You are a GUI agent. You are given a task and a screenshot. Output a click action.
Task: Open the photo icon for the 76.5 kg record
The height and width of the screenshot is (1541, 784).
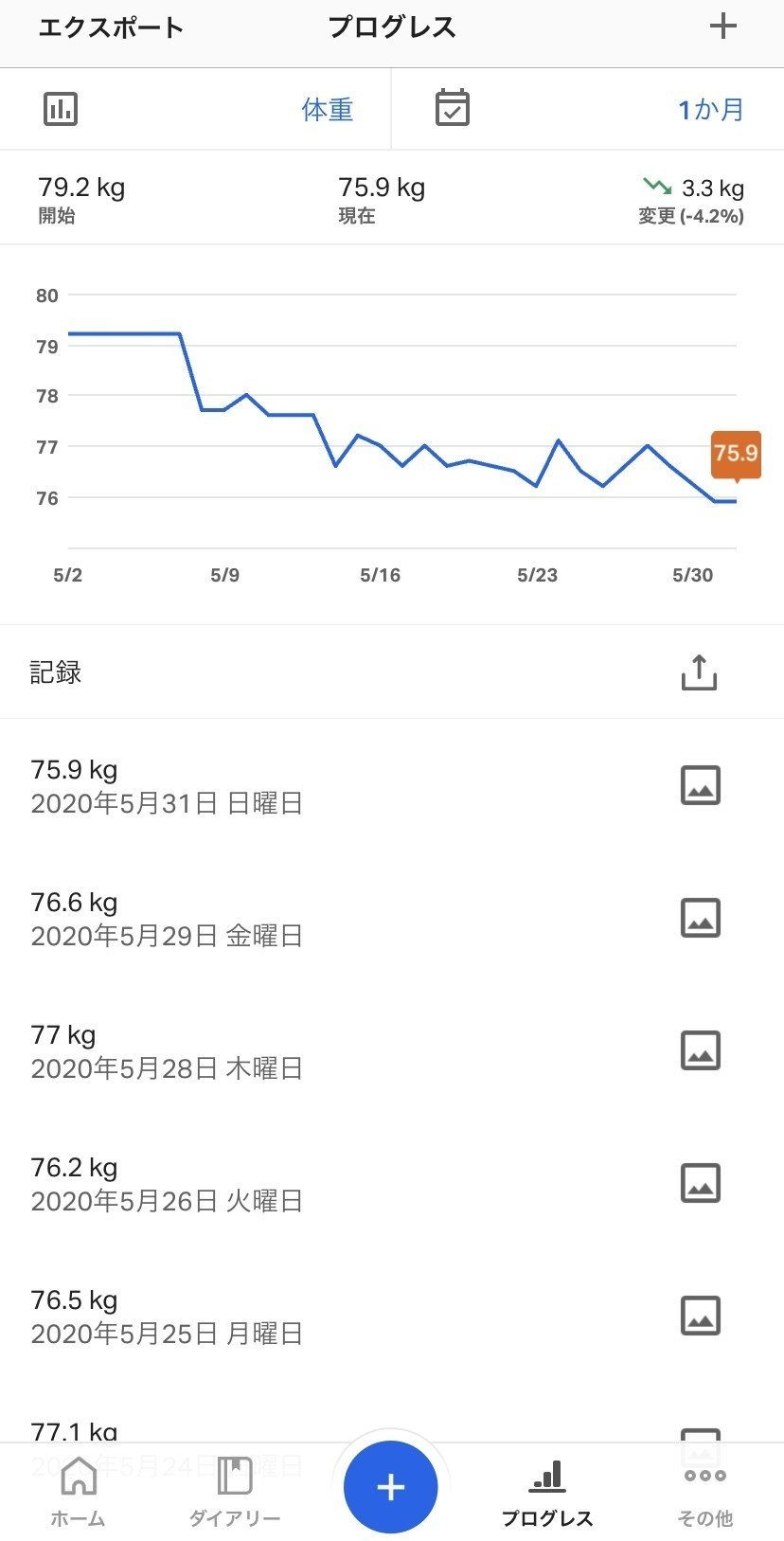(701, 1316)
